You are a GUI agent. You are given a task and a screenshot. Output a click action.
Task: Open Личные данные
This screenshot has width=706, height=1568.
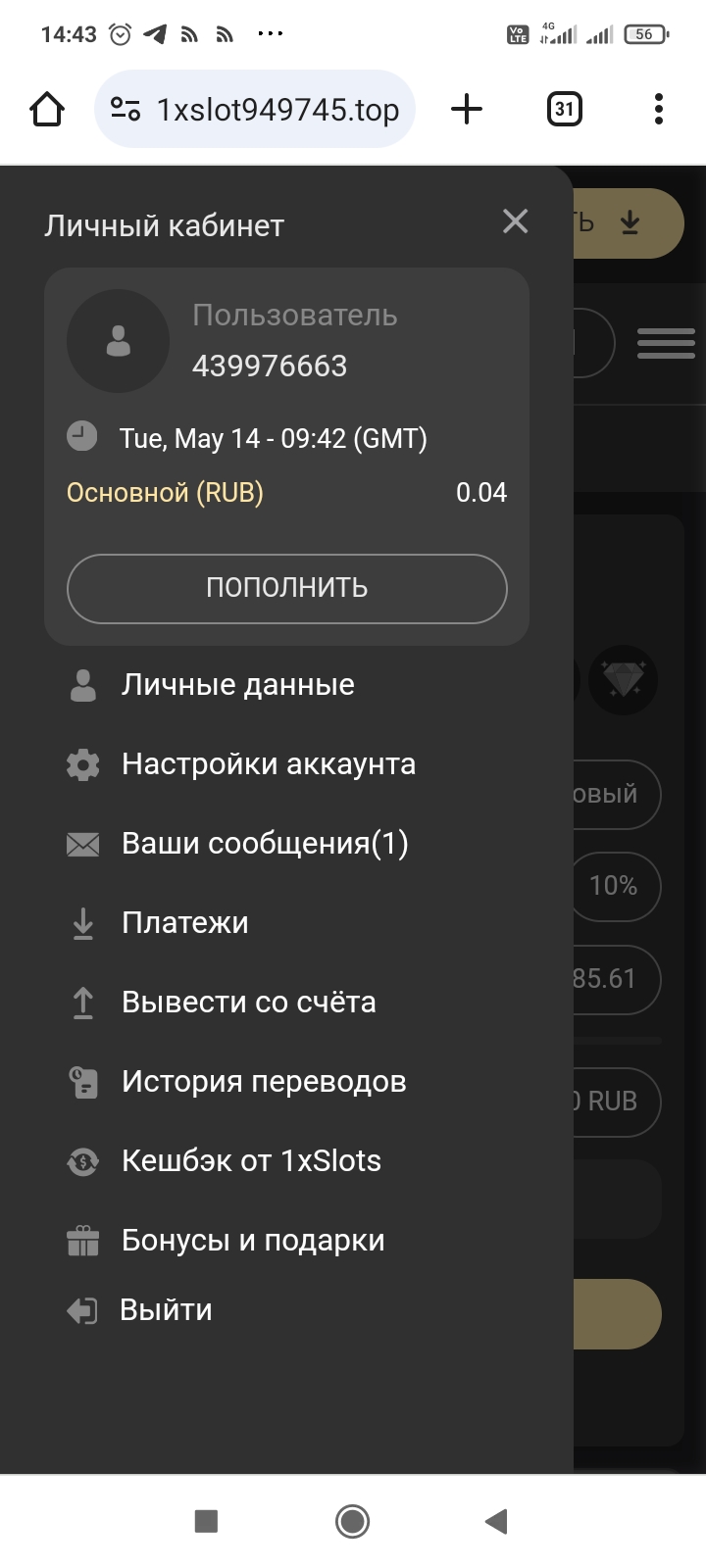coord(237,685)
